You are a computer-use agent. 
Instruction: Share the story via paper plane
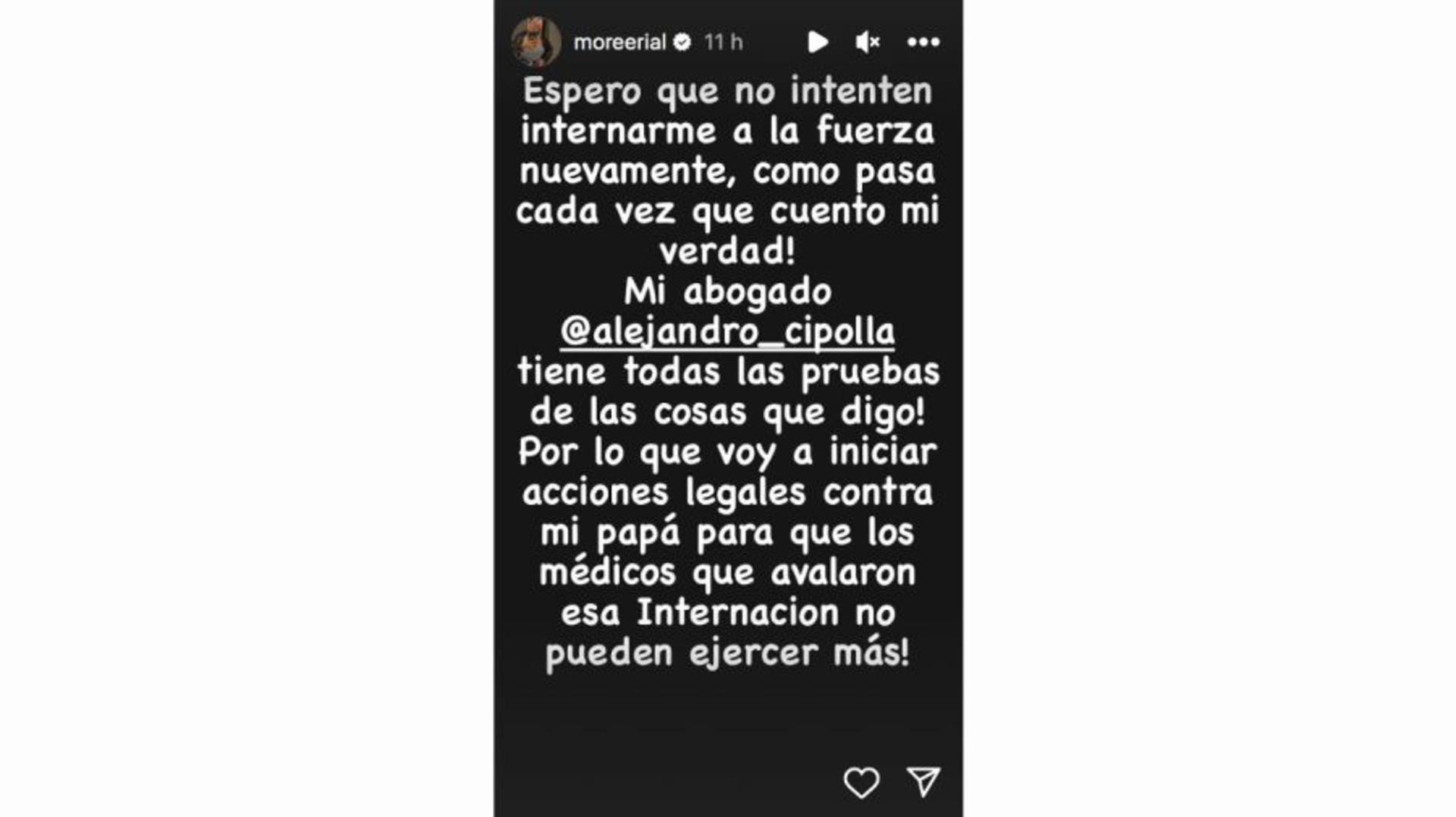coord(923,782)
